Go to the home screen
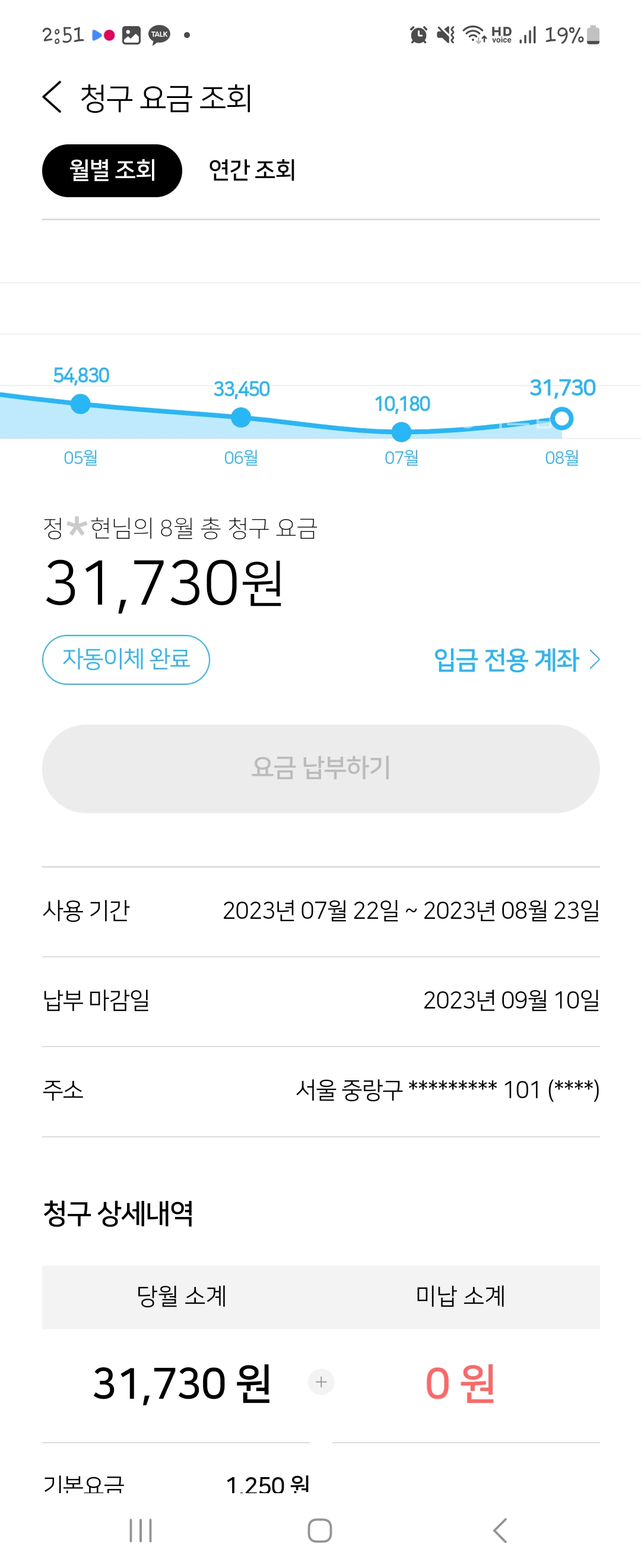Viewport: 641px width, 1568px height. [x=320, y=1530]
